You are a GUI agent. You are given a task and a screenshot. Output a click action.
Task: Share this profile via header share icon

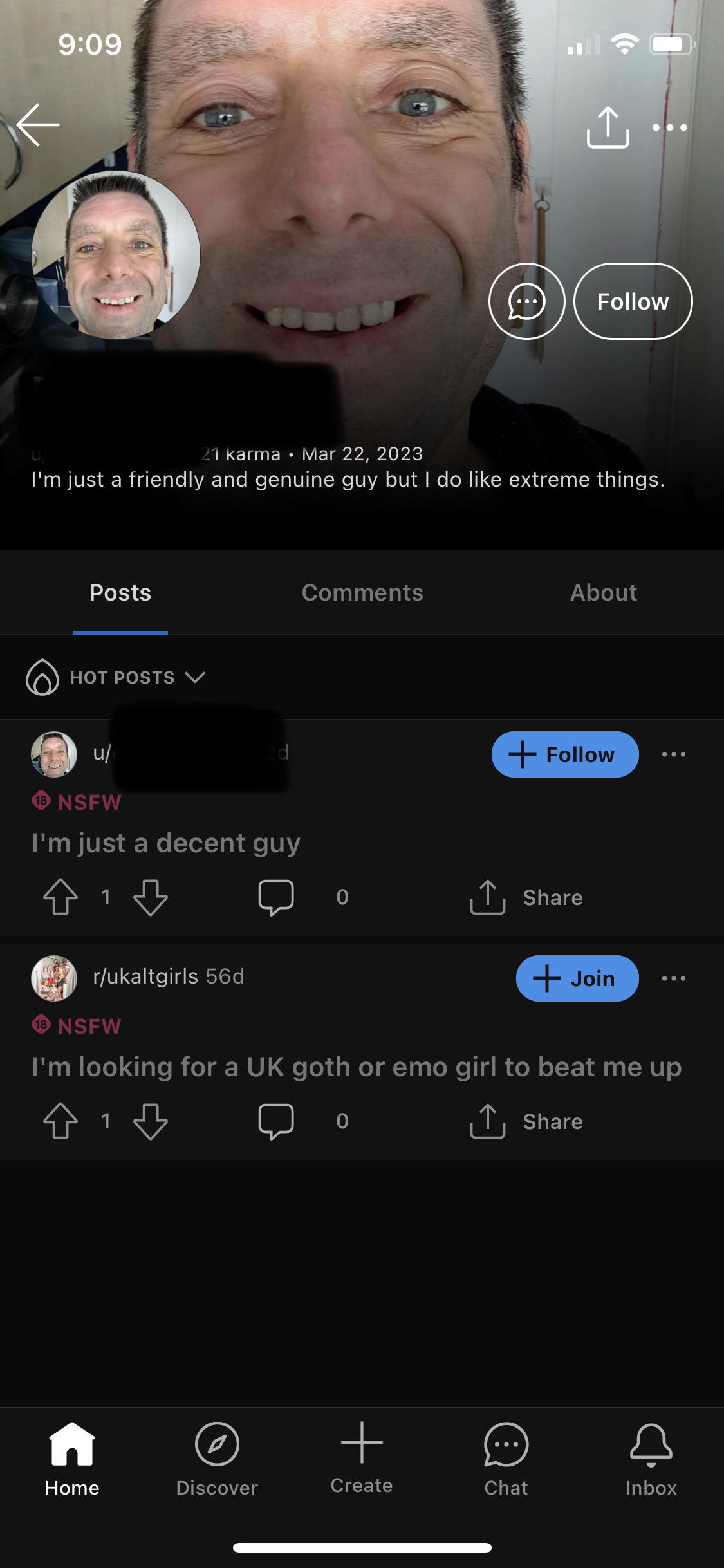[x=608, y=127]
